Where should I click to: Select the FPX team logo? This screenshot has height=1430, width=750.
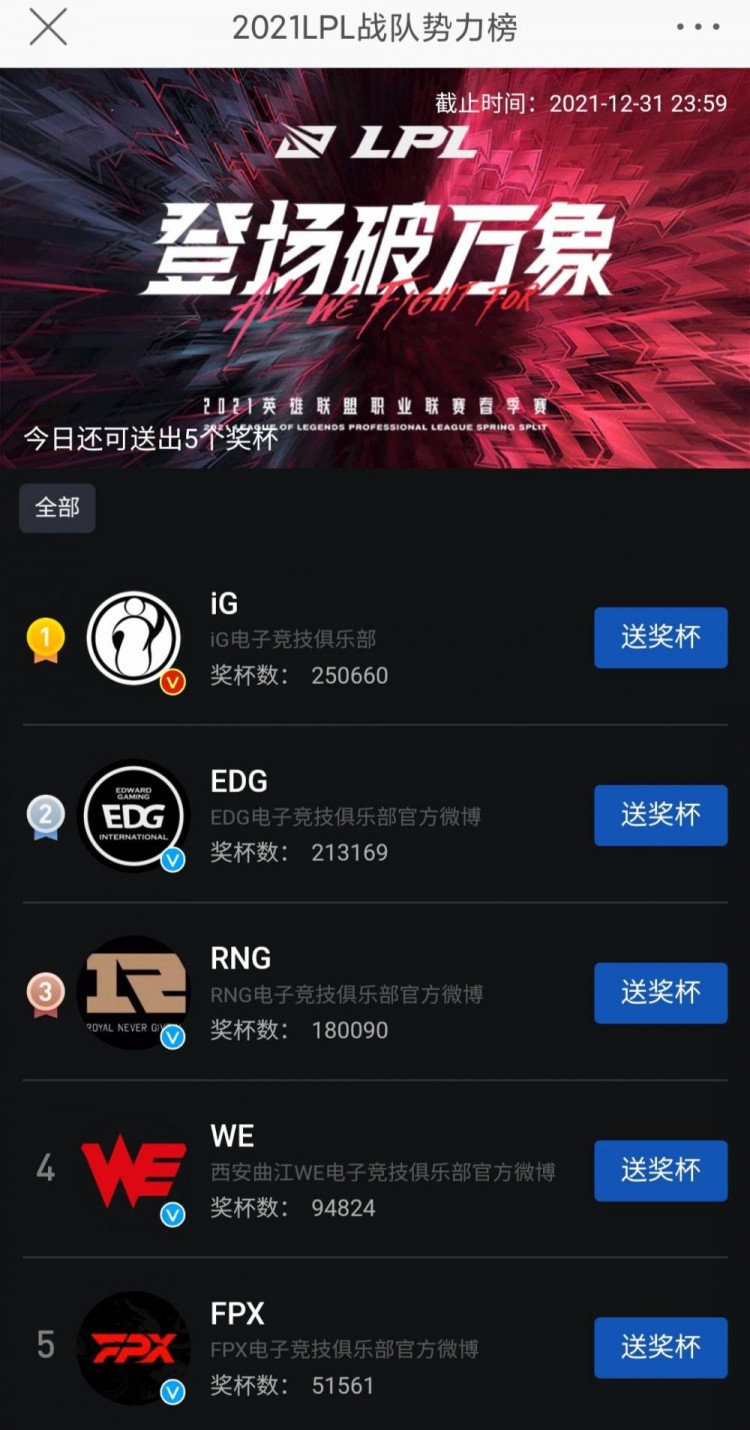[x=135, y=1348]
